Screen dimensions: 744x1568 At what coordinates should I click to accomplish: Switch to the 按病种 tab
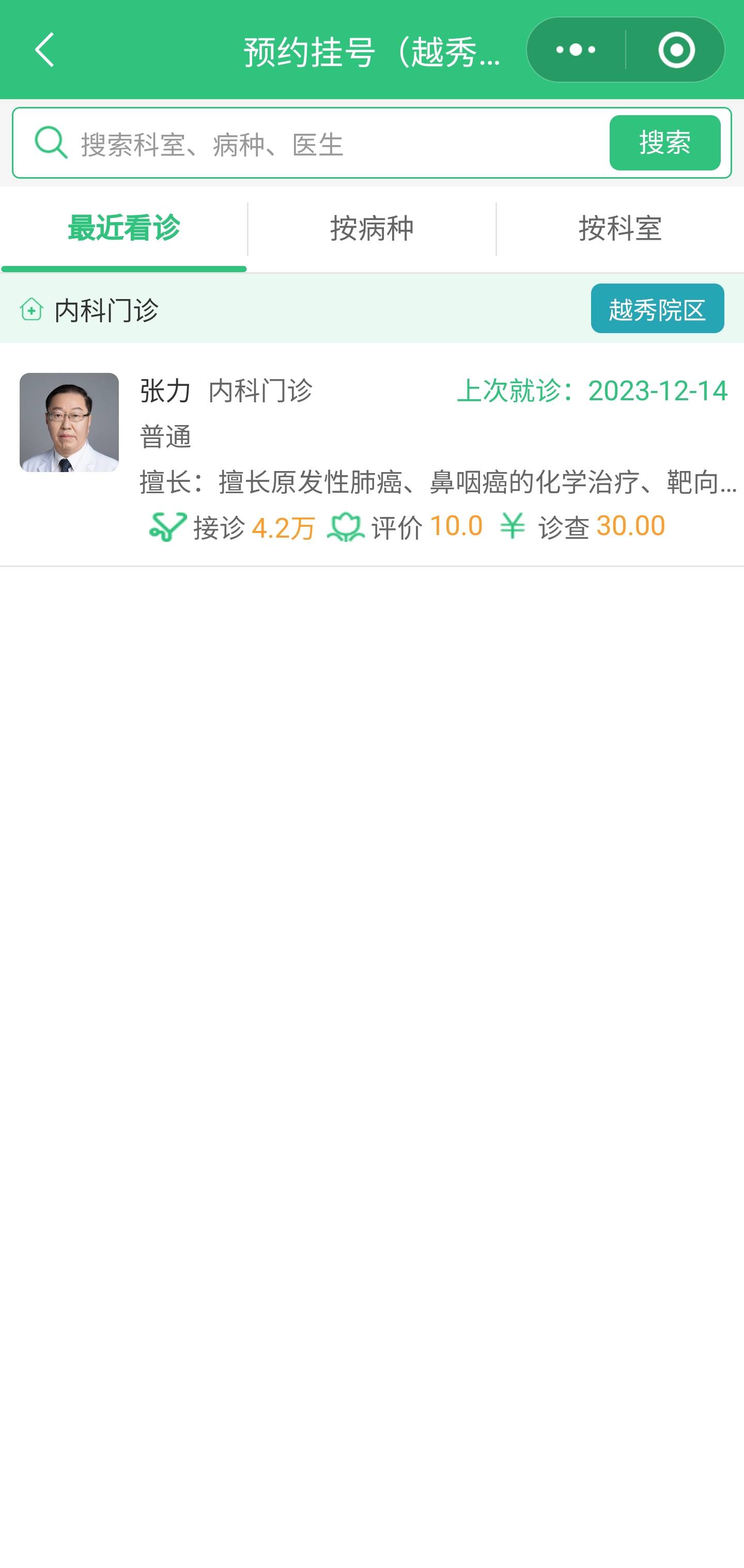tap(372, 228)
